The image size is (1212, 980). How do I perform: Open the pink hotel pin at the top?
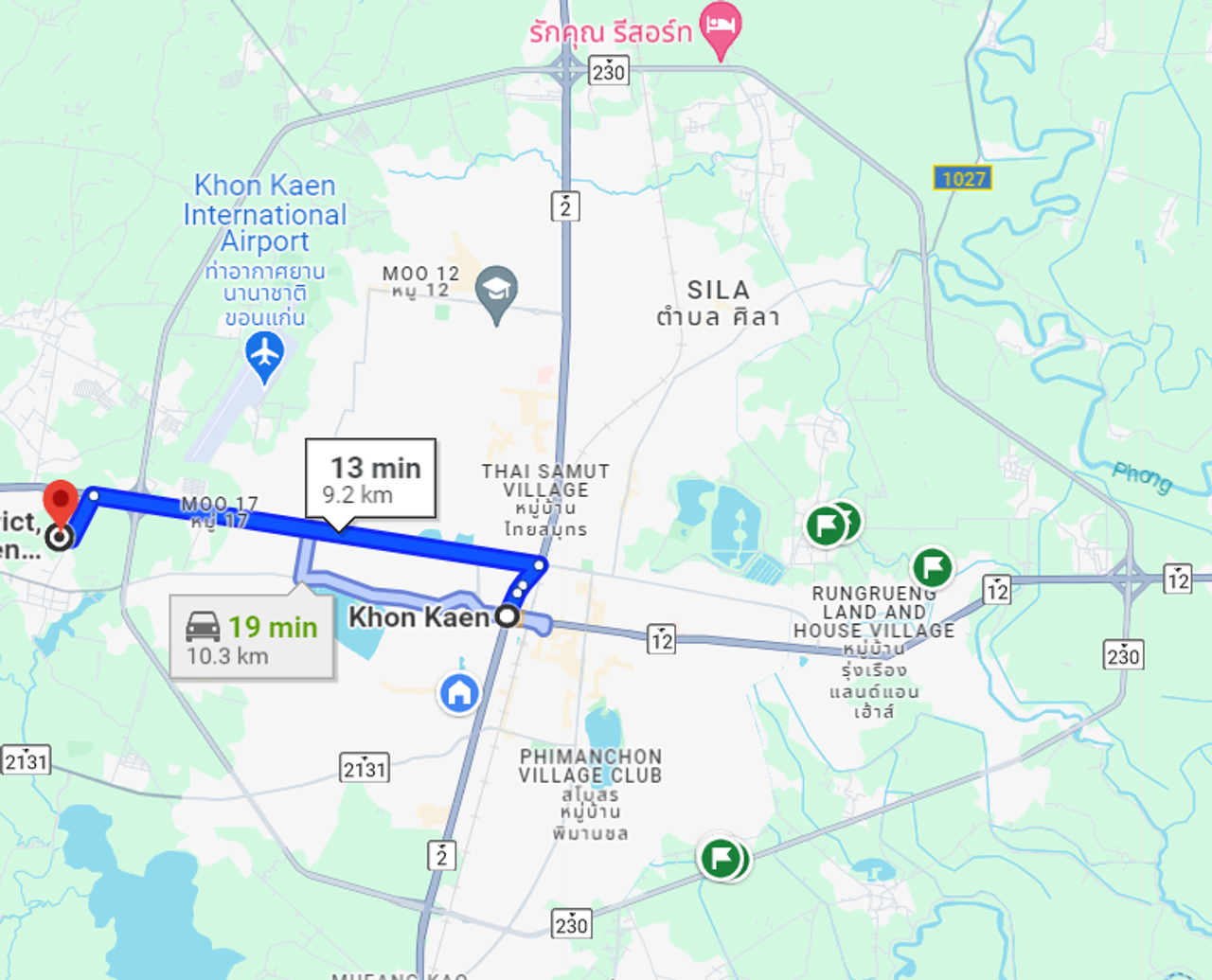point(720,26)
